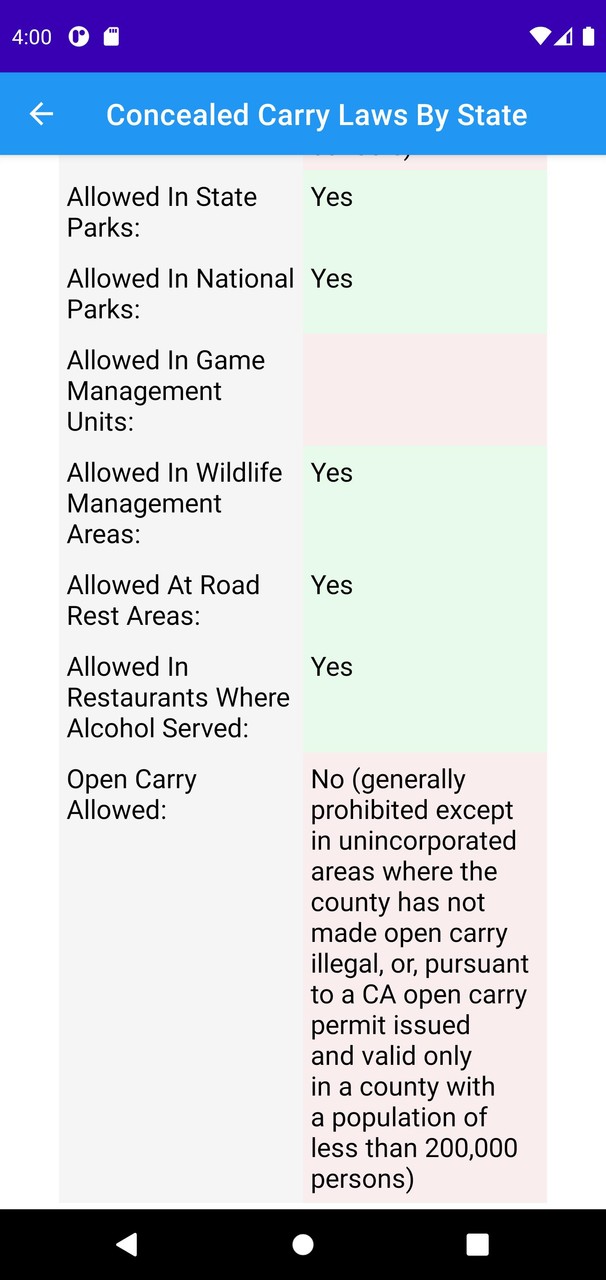
Task: Go to the home screen
Action: (x=303, y=1243)
